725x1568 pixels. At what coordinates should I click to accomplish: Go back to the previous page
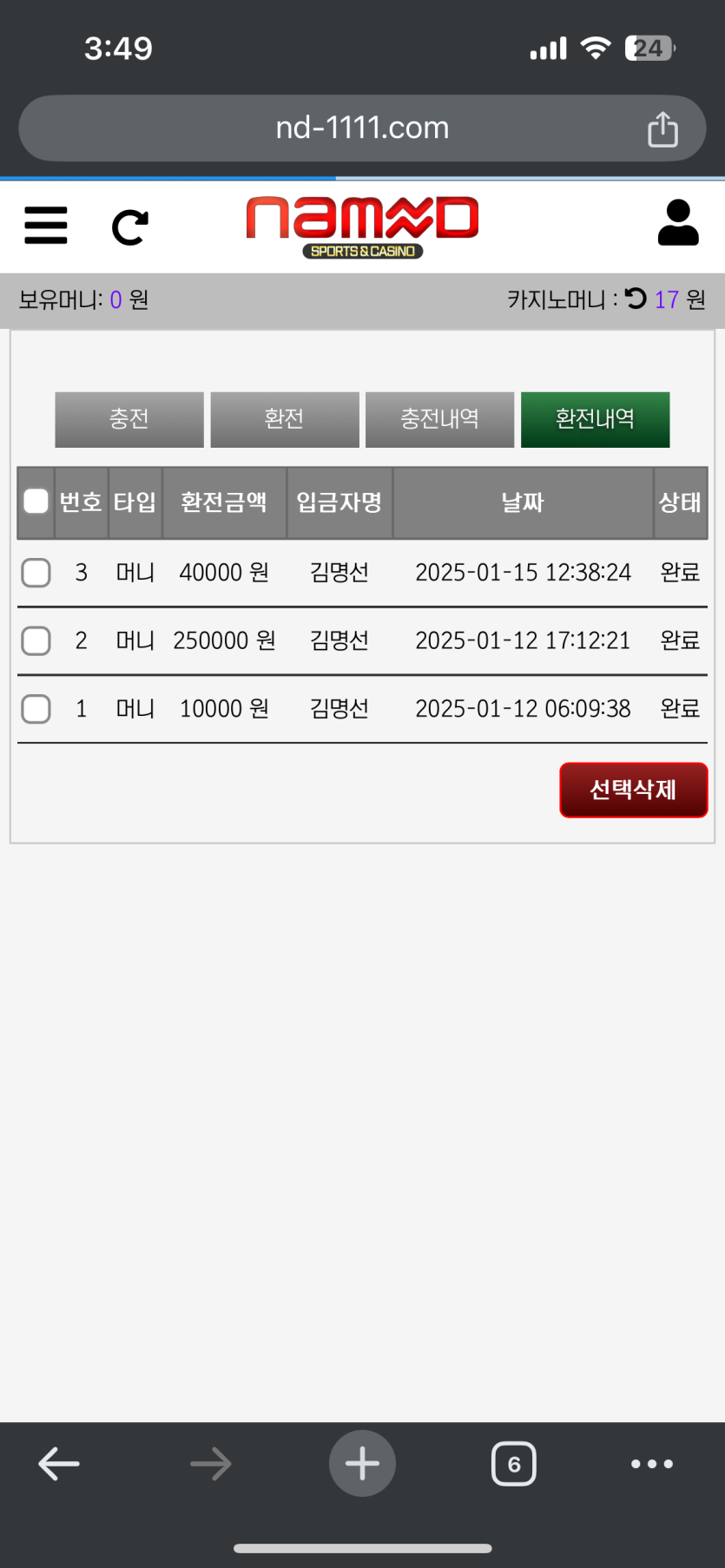pos(59,1464)
